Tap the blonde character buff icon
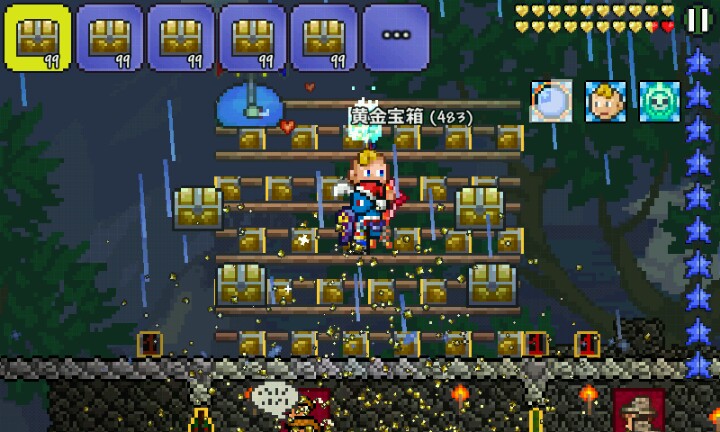The width and height of the screenshot is (720, 432). pyautogui.click(x=603, y=102)
